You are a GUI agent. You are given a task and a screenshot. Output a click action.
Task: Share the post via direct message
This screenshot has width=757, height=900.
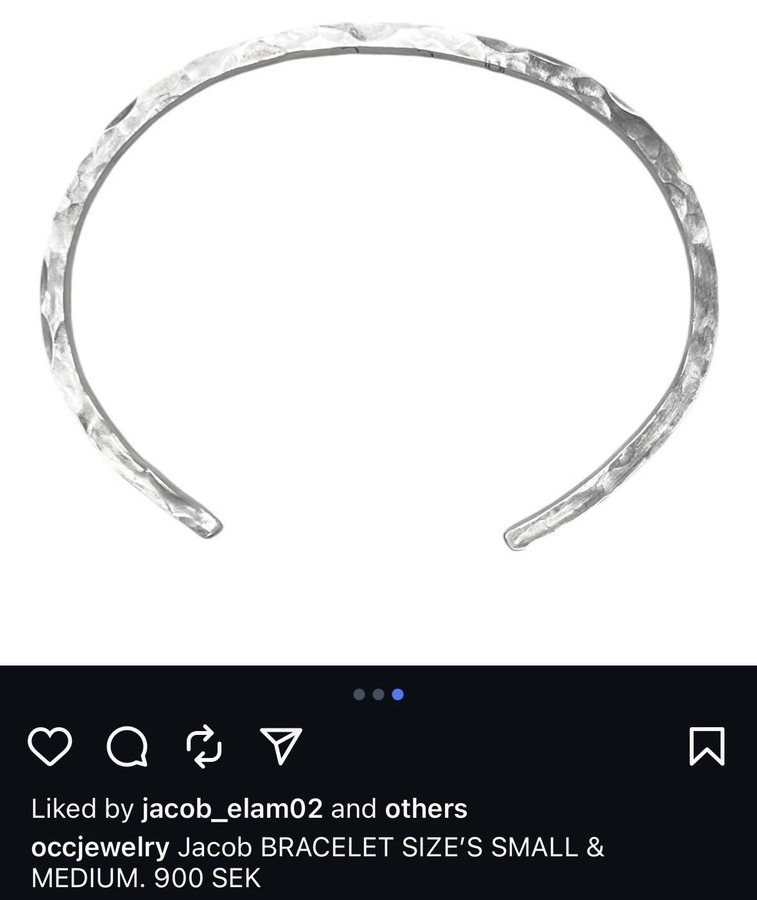tap(280, 745)
